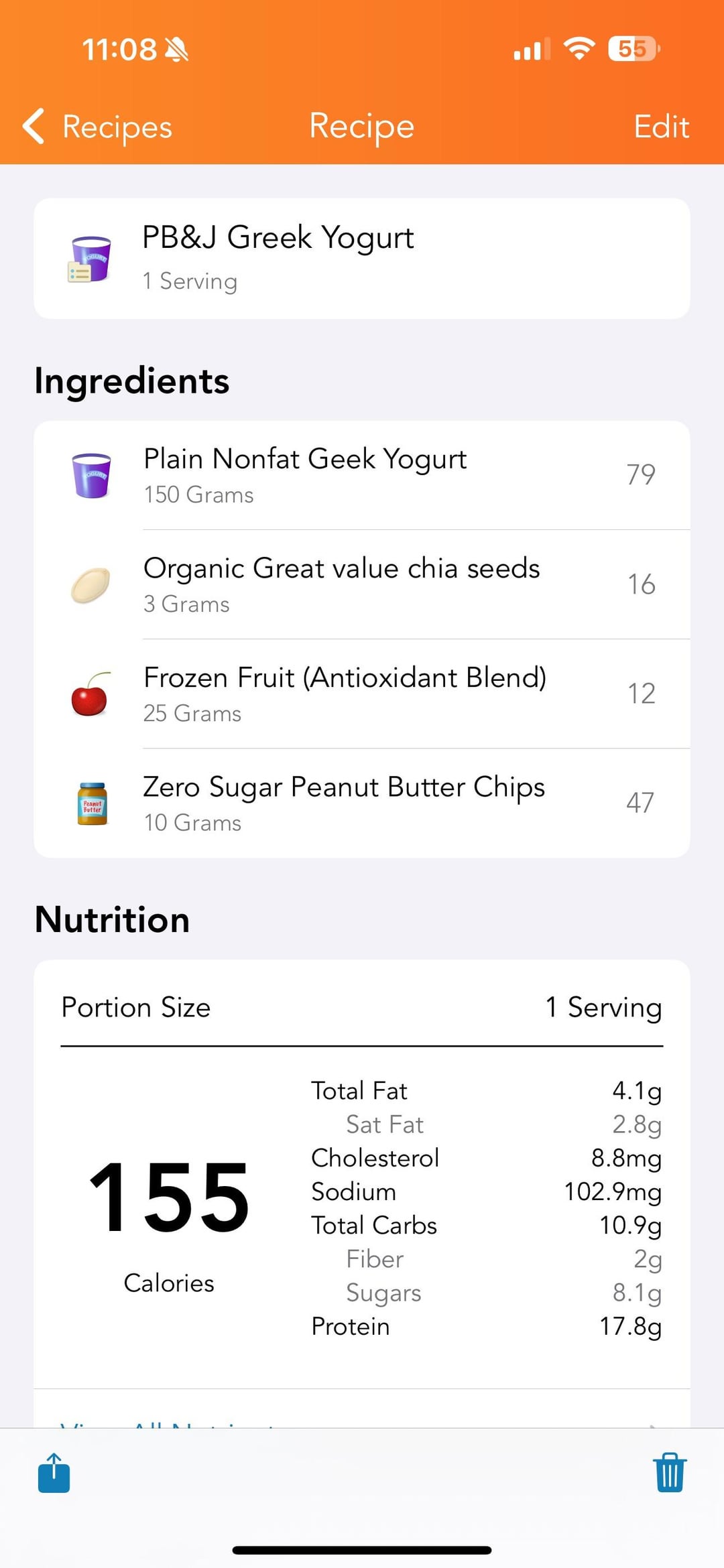Change the Portion Size serving
The image size is (724, 1568).
click(603, 1007)
